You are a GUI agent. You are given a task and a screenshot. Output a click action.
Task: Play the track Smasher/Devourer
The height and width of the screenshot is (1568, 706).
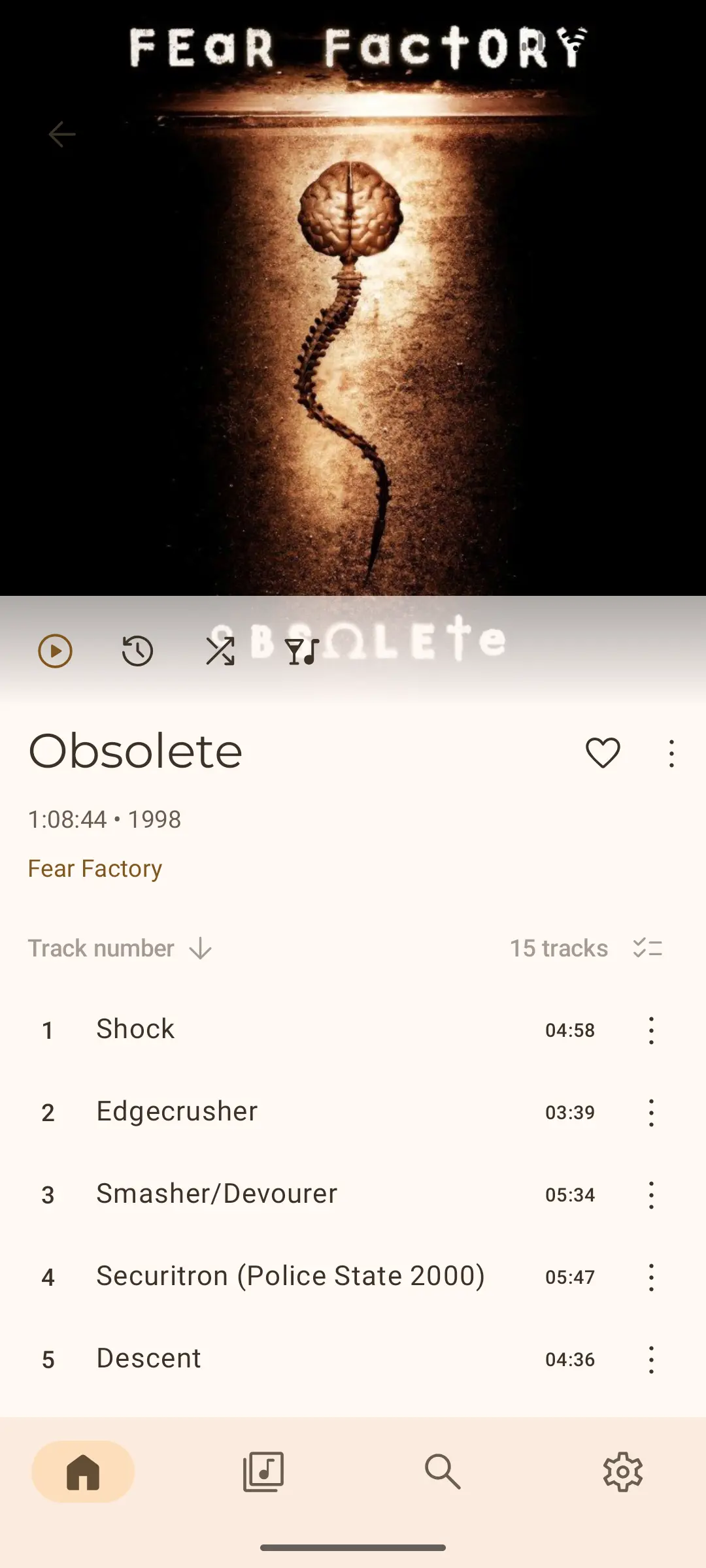[x=216, y=1194]
